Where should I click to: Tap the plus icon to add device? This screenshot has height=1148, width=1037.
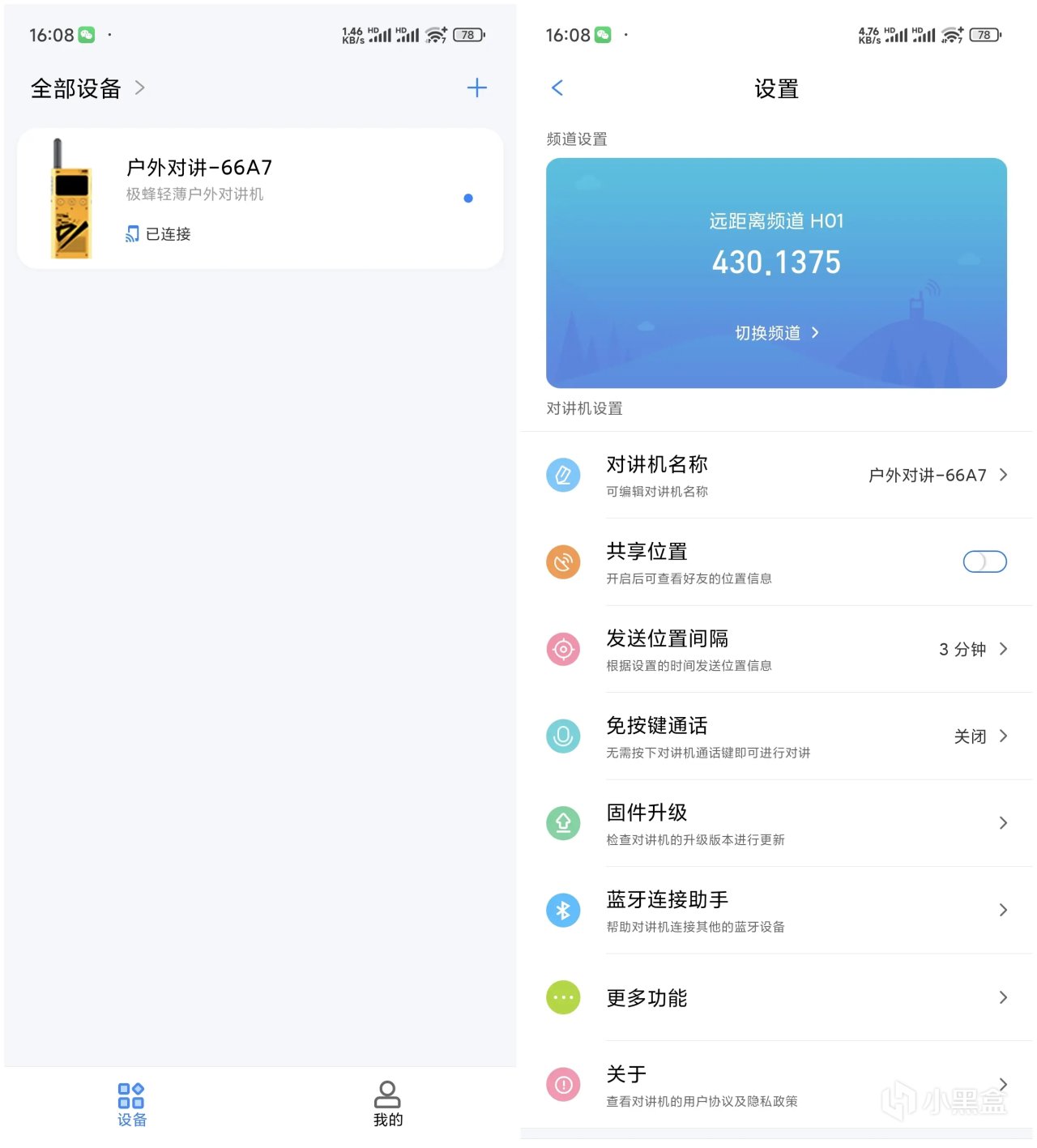point(476,87)
